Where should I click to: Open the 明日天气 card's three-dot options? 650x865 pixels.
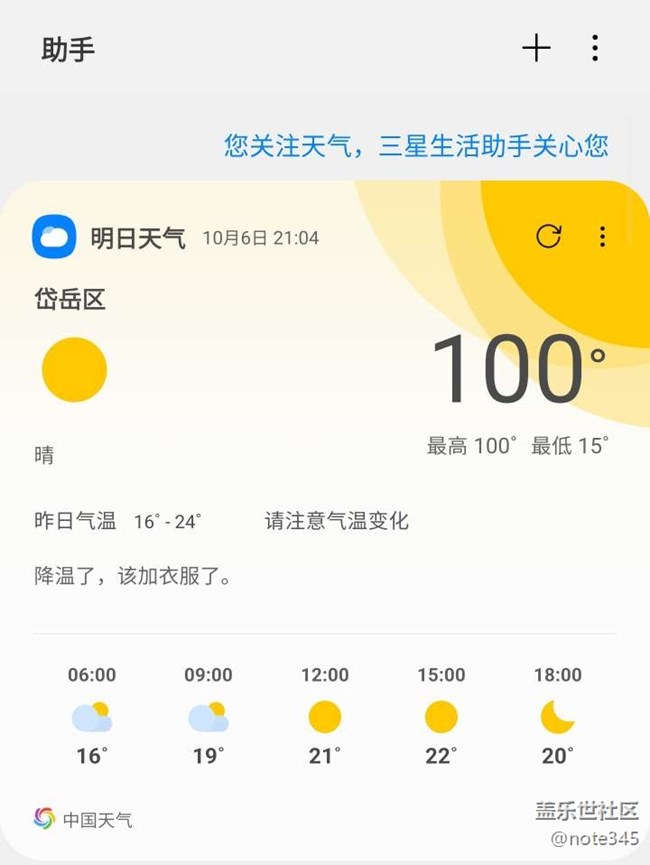click(x=602, y=236)
